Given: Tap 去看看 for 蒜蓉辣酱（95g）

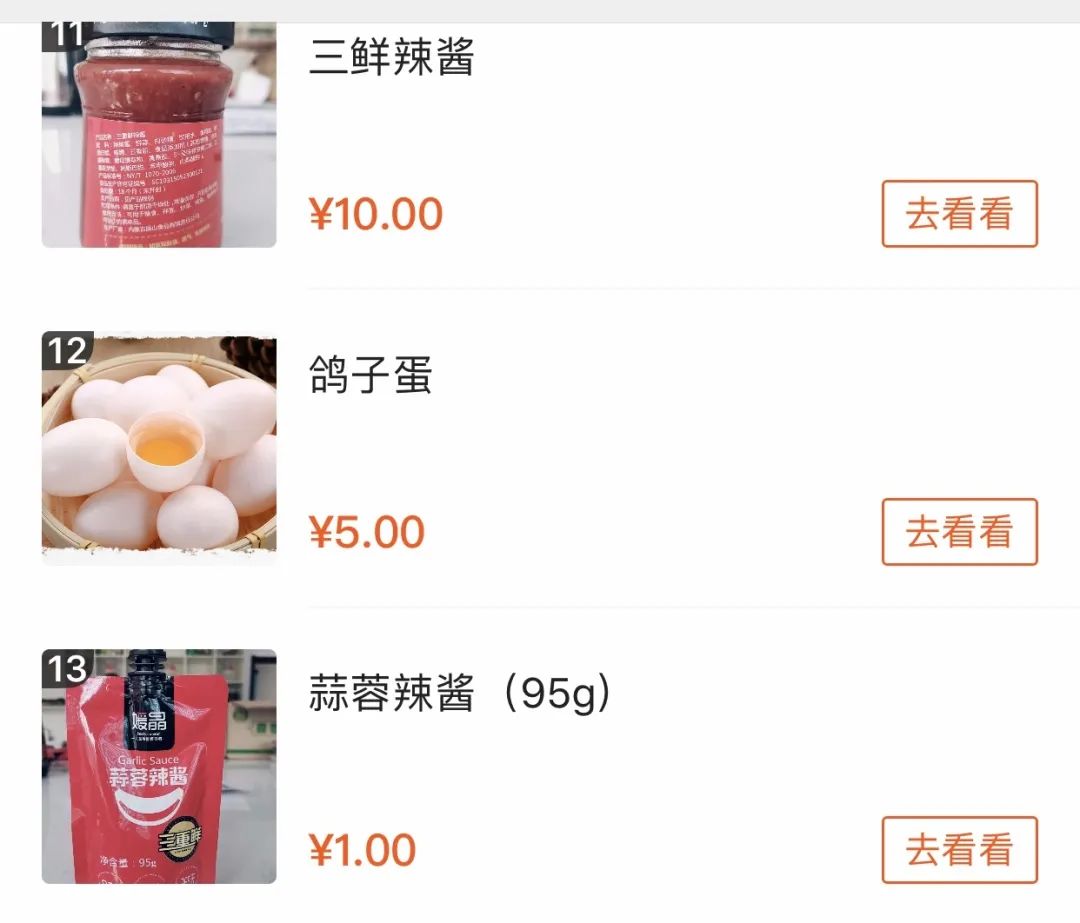Looking at the screenshot, I should (959, 850).
